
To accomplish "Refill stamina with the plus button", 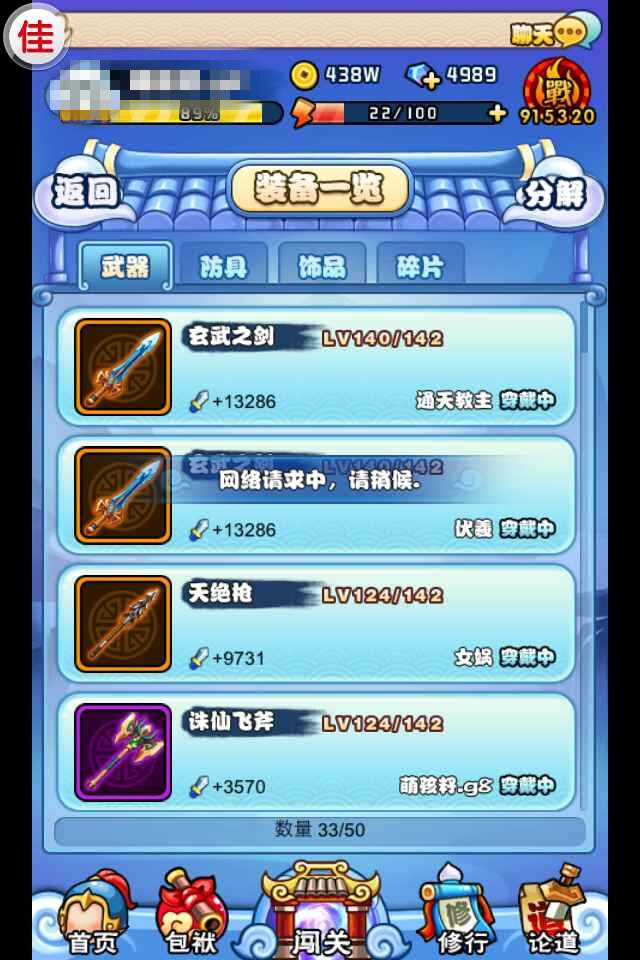I will tap(496, 113).
